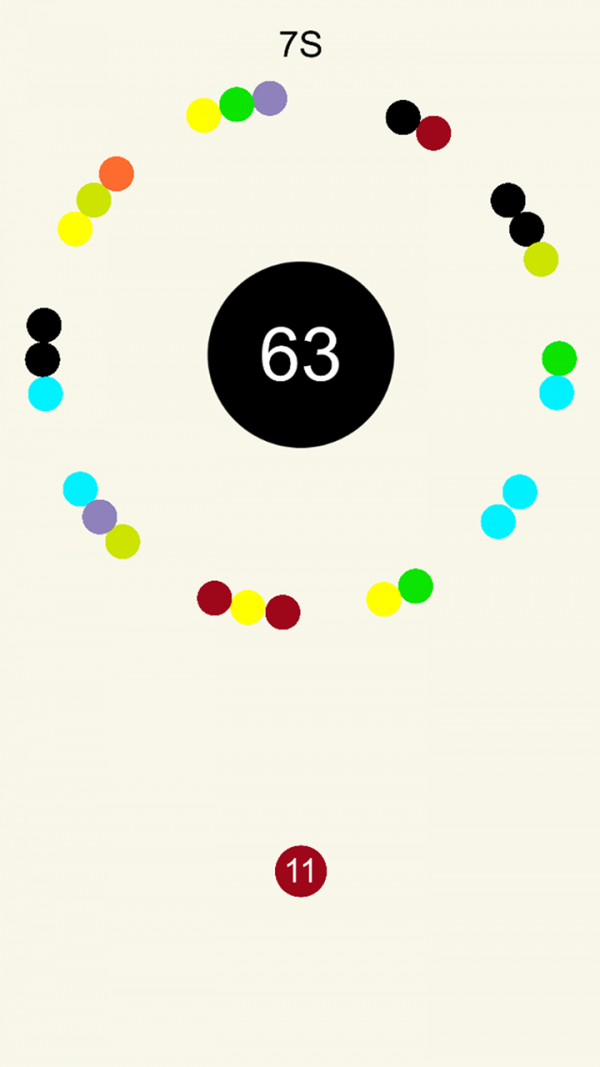Image resolution: width=600 pixels, height=1067 pixels.
Task: Shoot the red ball numbered 11
Action: (x=301, y=871)
